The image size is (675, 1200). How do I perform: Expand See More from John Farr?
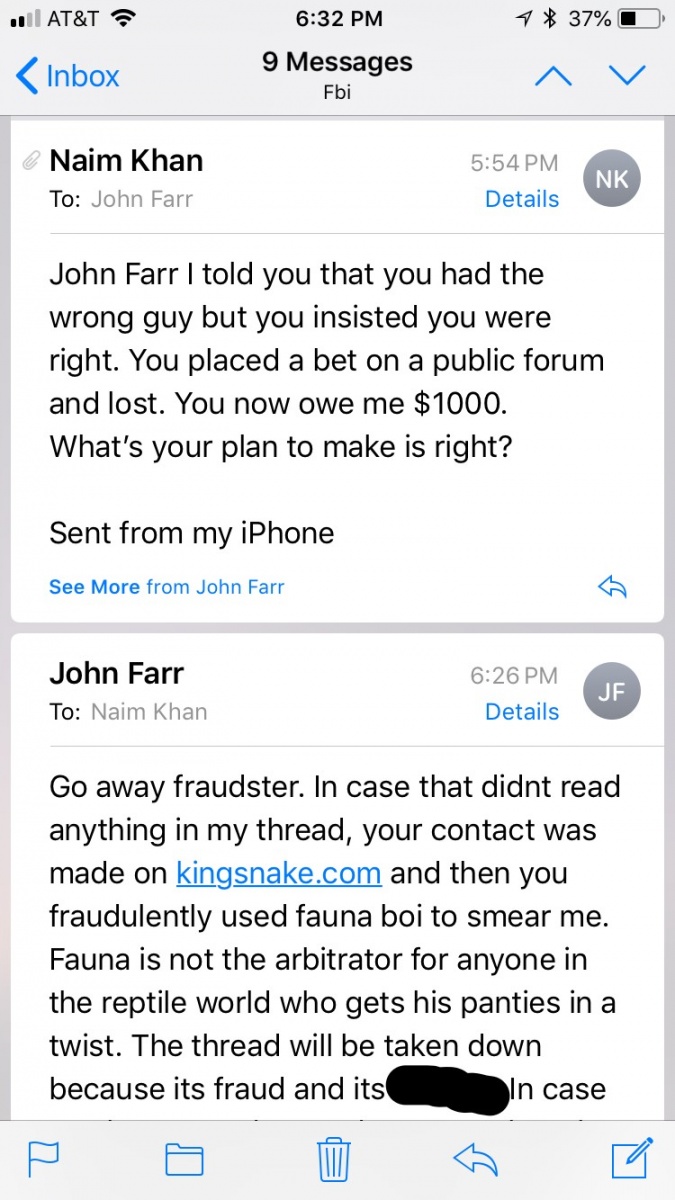point(167,587)
